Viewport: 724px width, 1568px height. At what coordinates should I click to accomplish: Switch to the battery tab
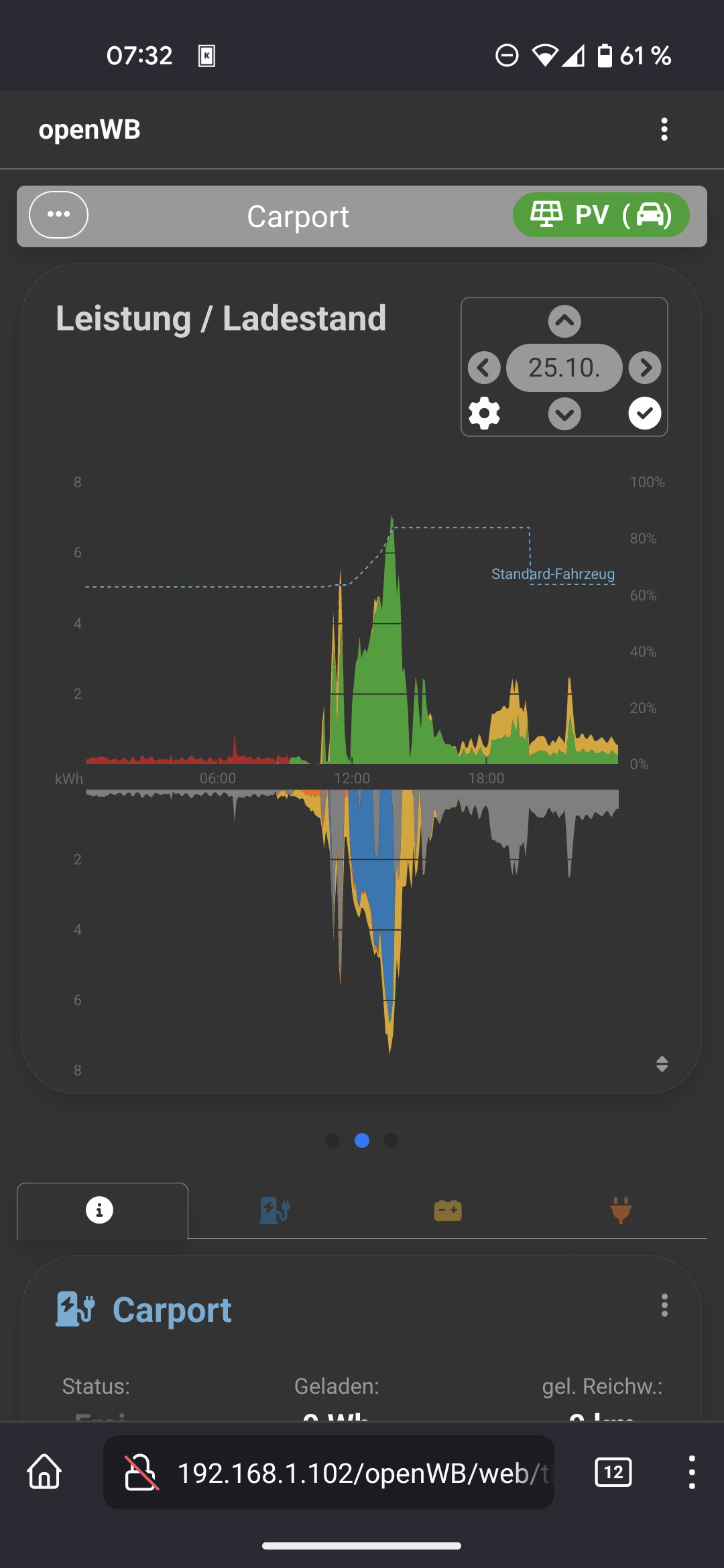tap(448, 1210)
